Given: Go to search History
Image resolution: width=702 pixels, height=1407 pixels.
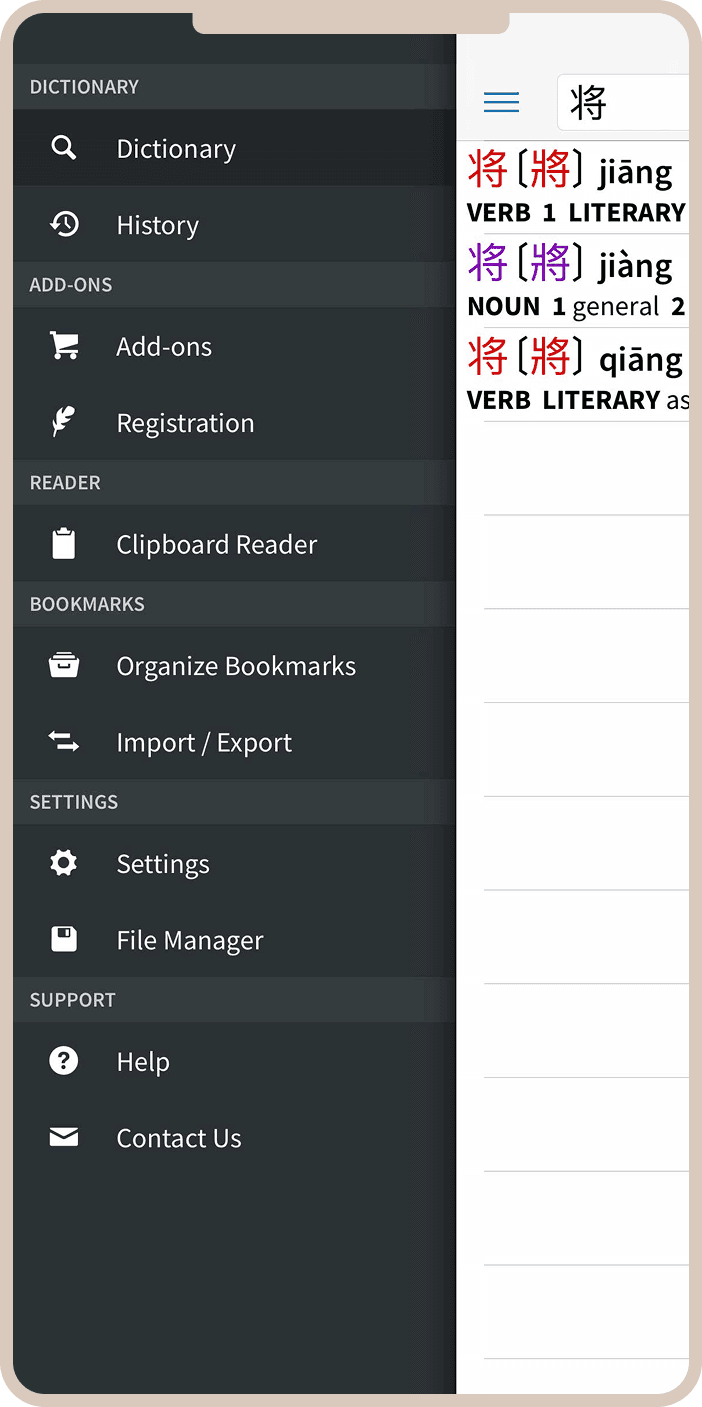Looking at the screenshot, I should (157, 225).
